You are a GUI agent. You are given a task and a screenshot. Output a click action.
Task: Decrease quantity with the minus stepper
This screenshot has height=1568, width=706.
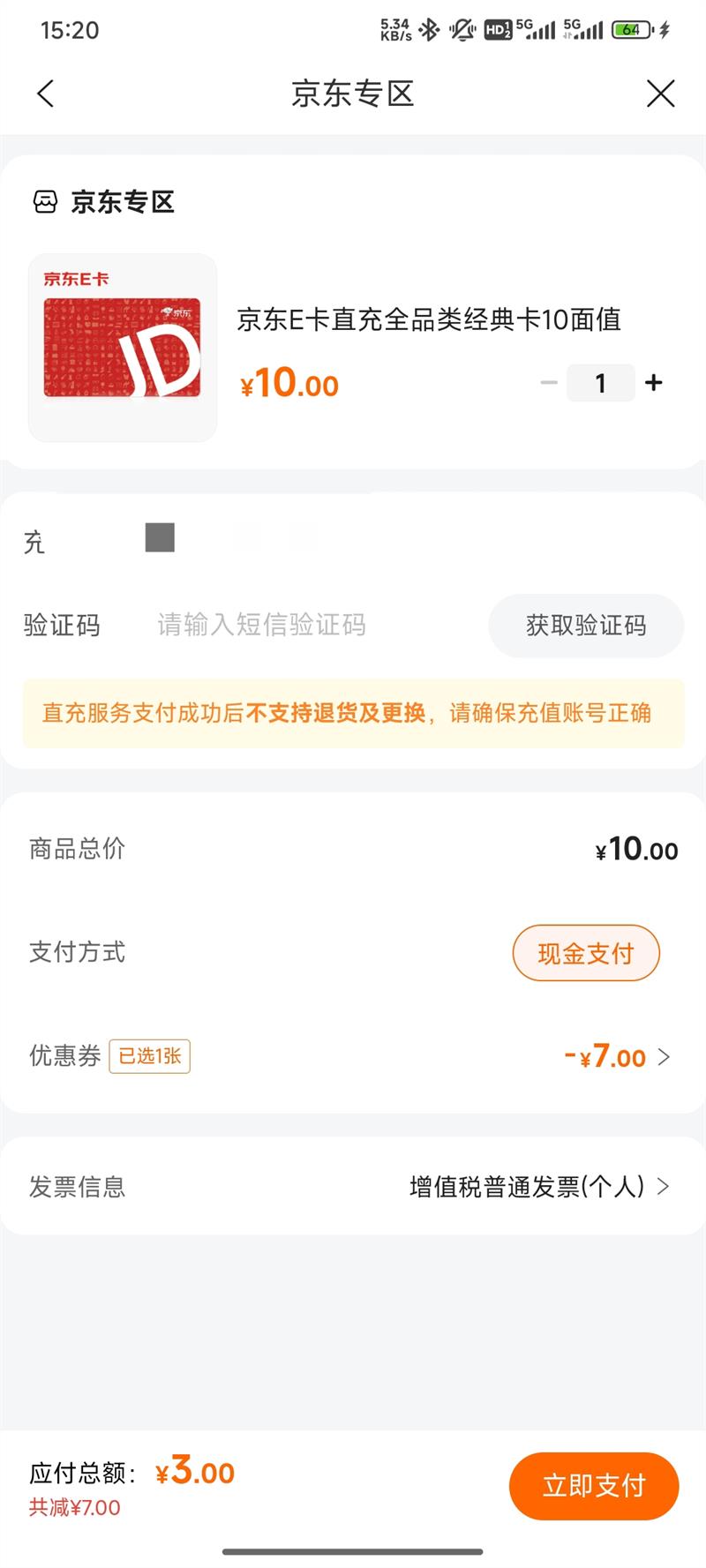(549, 382)
